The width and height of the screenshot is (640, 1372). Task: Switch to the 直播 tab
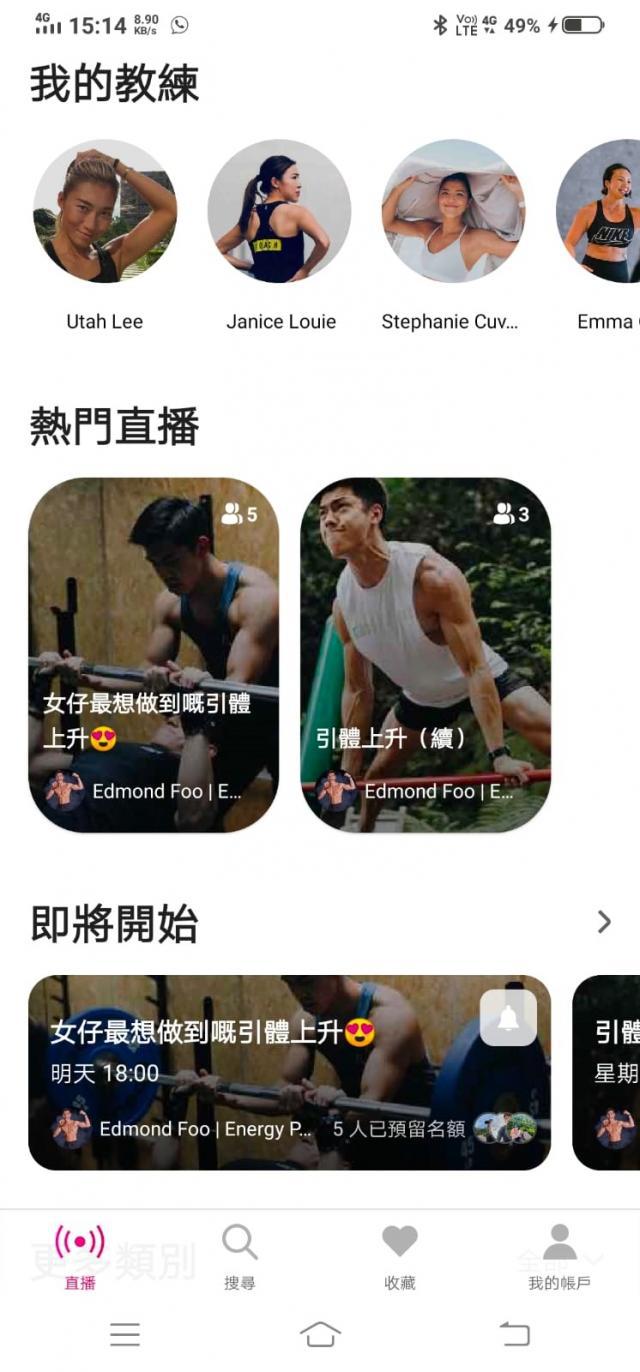(x=80, y=1257)
